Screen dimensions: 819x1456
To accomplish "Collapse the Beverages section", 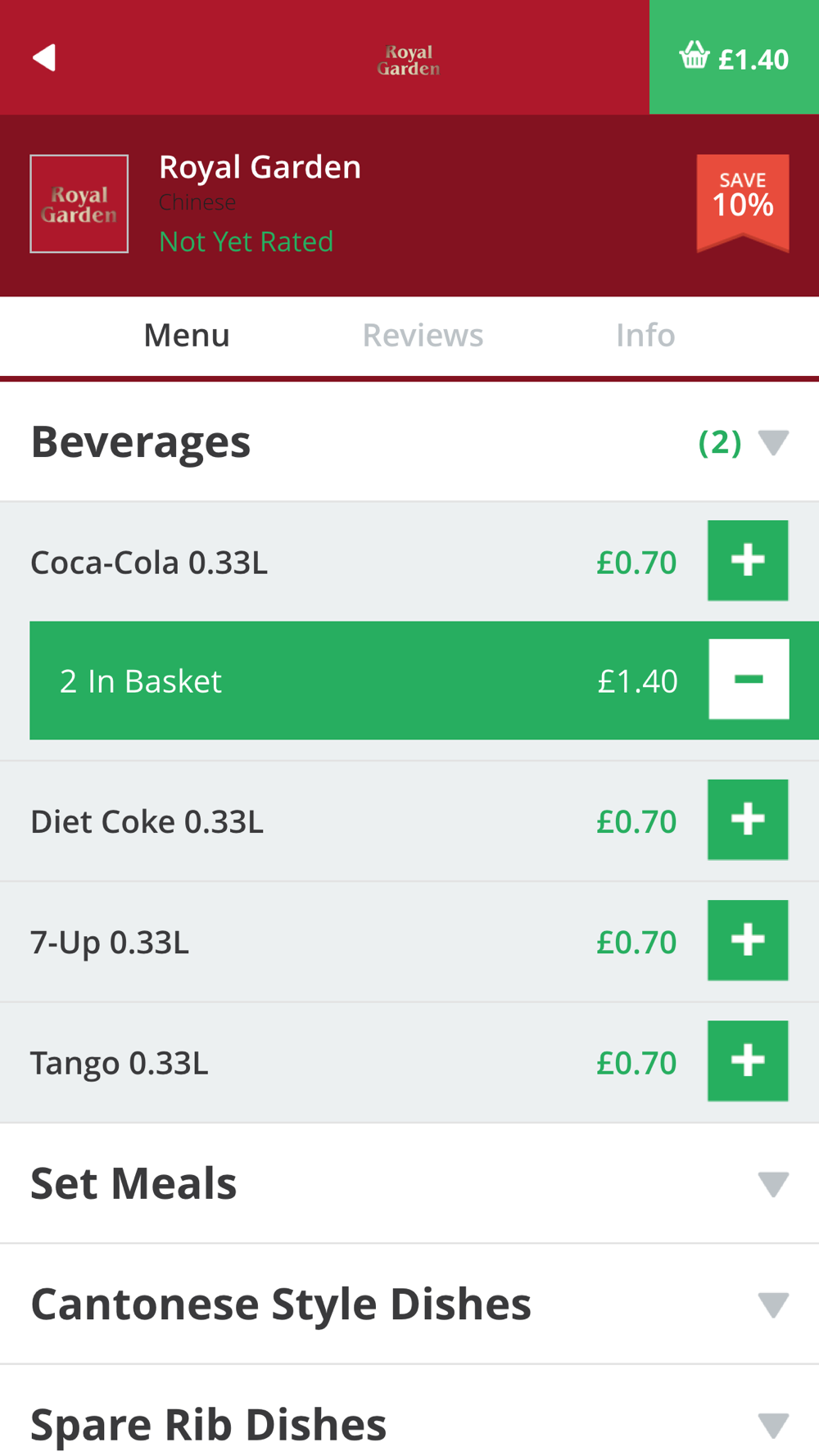I will (x=773, y=442).
